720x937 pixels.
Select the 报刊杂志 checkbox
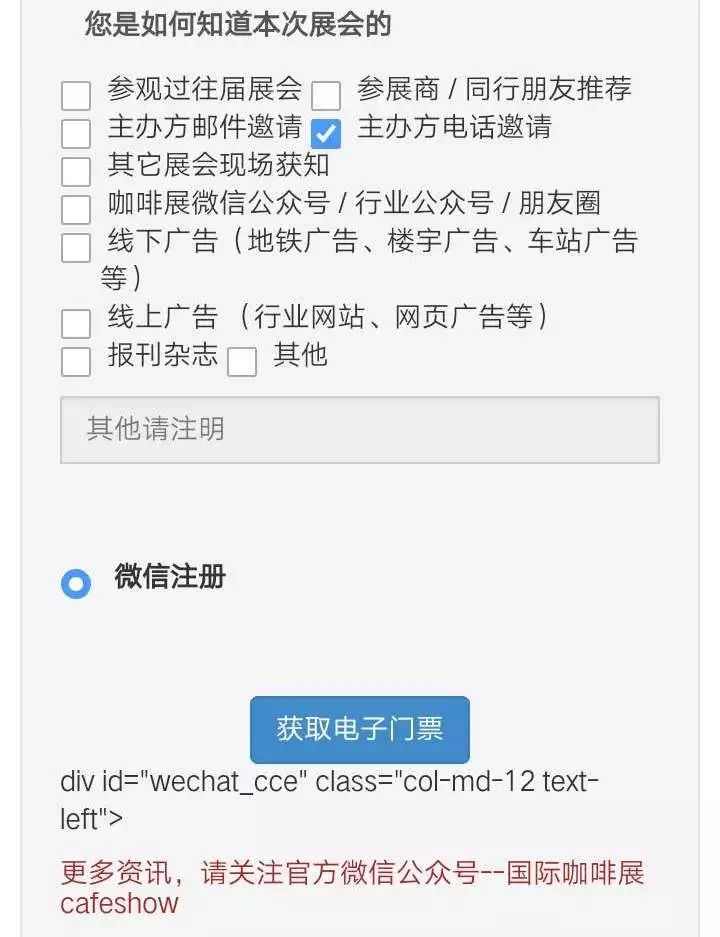pos(76,362)
